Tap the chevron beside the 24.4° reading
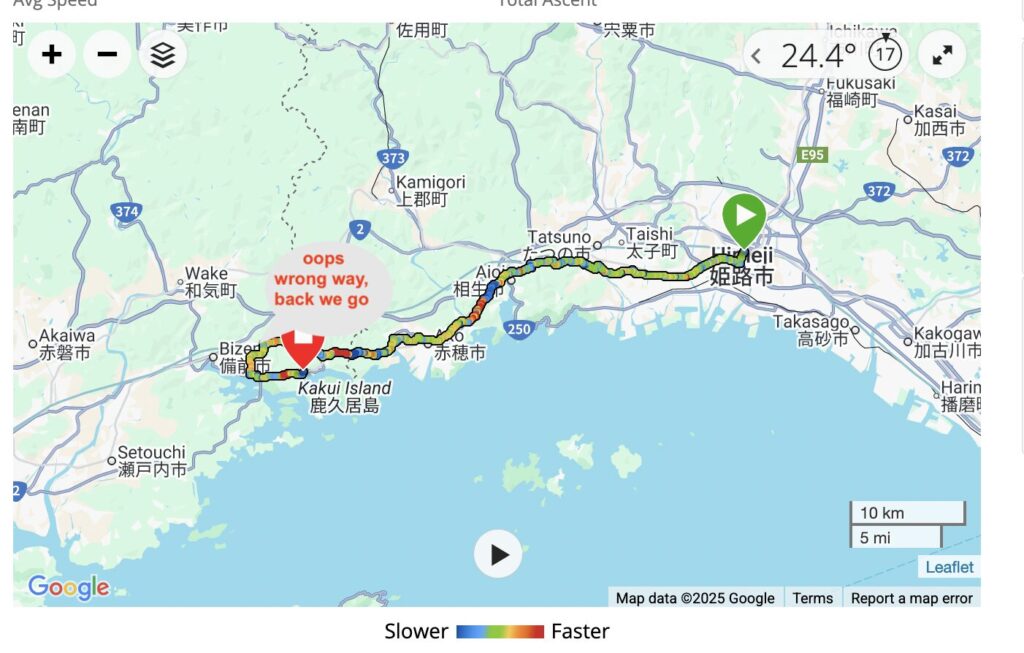1024x653 pixels. [x=757, y=56]
